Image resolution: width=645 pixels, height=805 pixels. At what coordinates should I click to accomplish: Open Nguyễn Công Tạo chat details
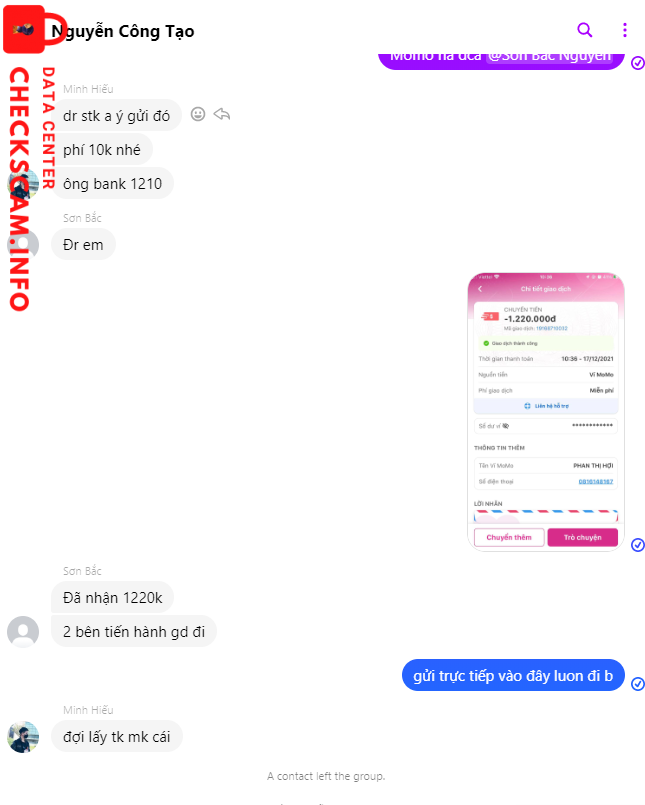click(x=123, y=31)
